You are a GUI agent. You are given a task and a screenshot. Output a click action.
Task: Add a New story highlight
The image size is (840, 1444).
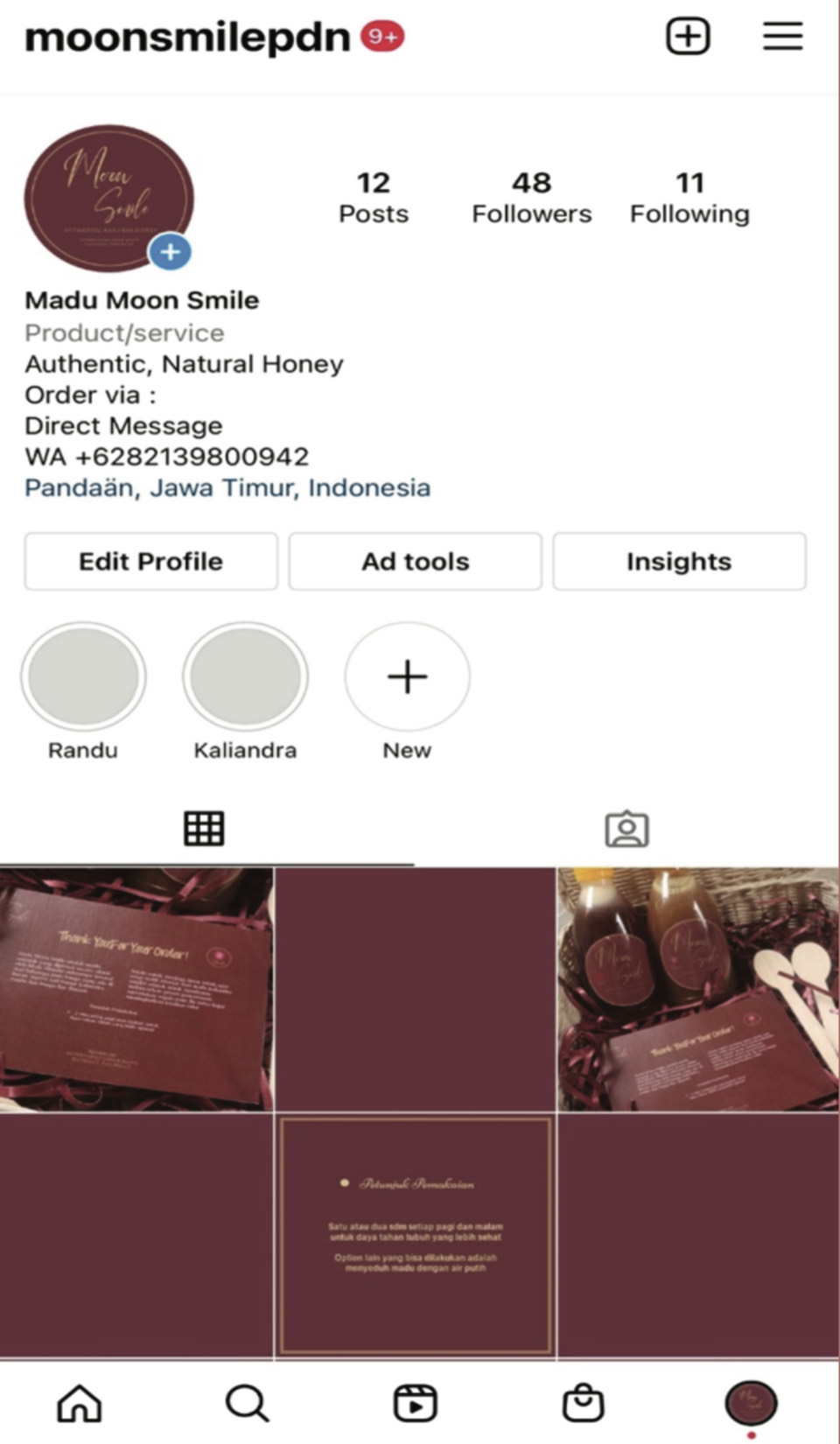point(407,676)
